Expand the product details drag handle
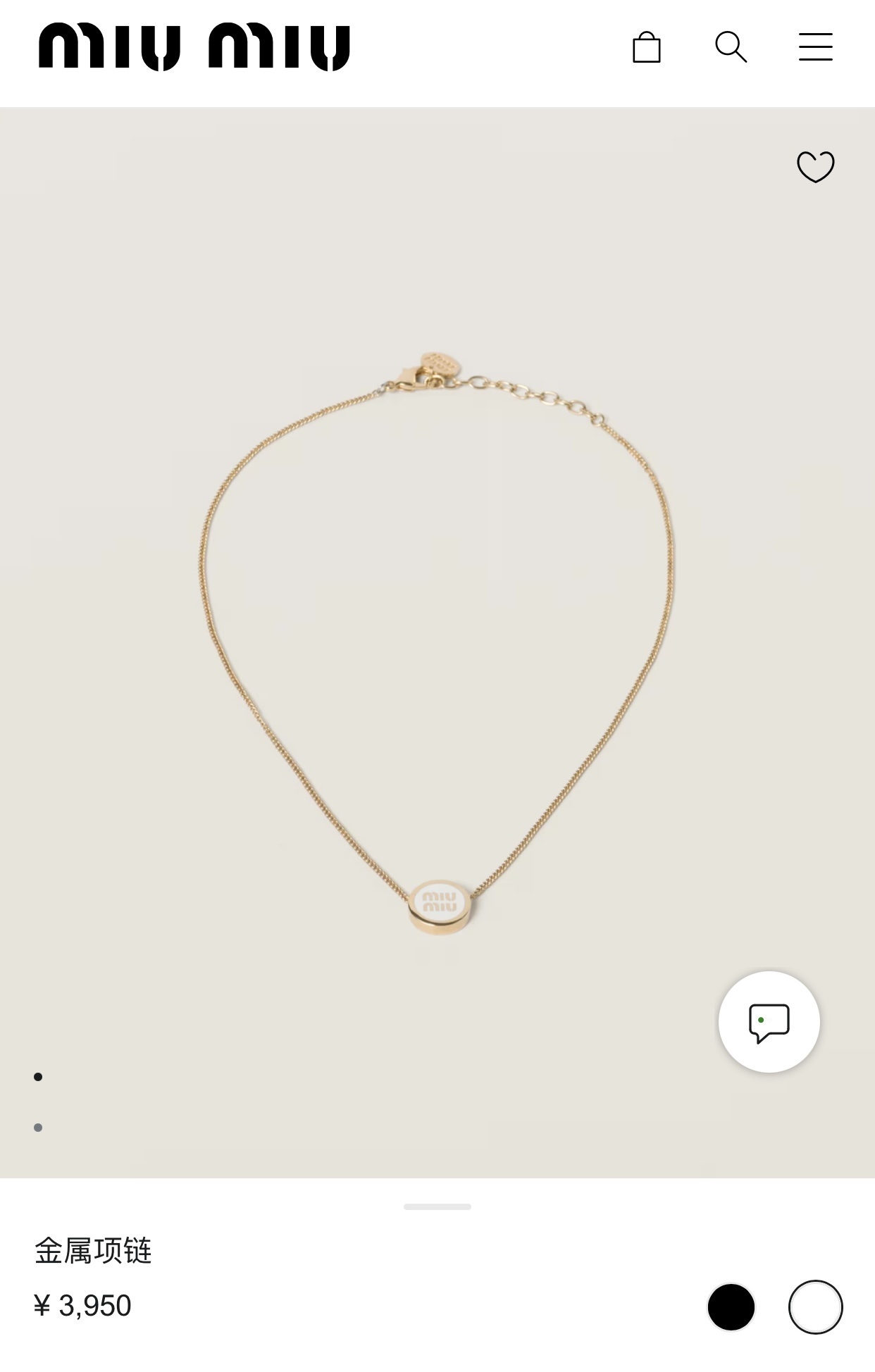The width and height of the screenshot is (875, 1372). click(437, 1206)
